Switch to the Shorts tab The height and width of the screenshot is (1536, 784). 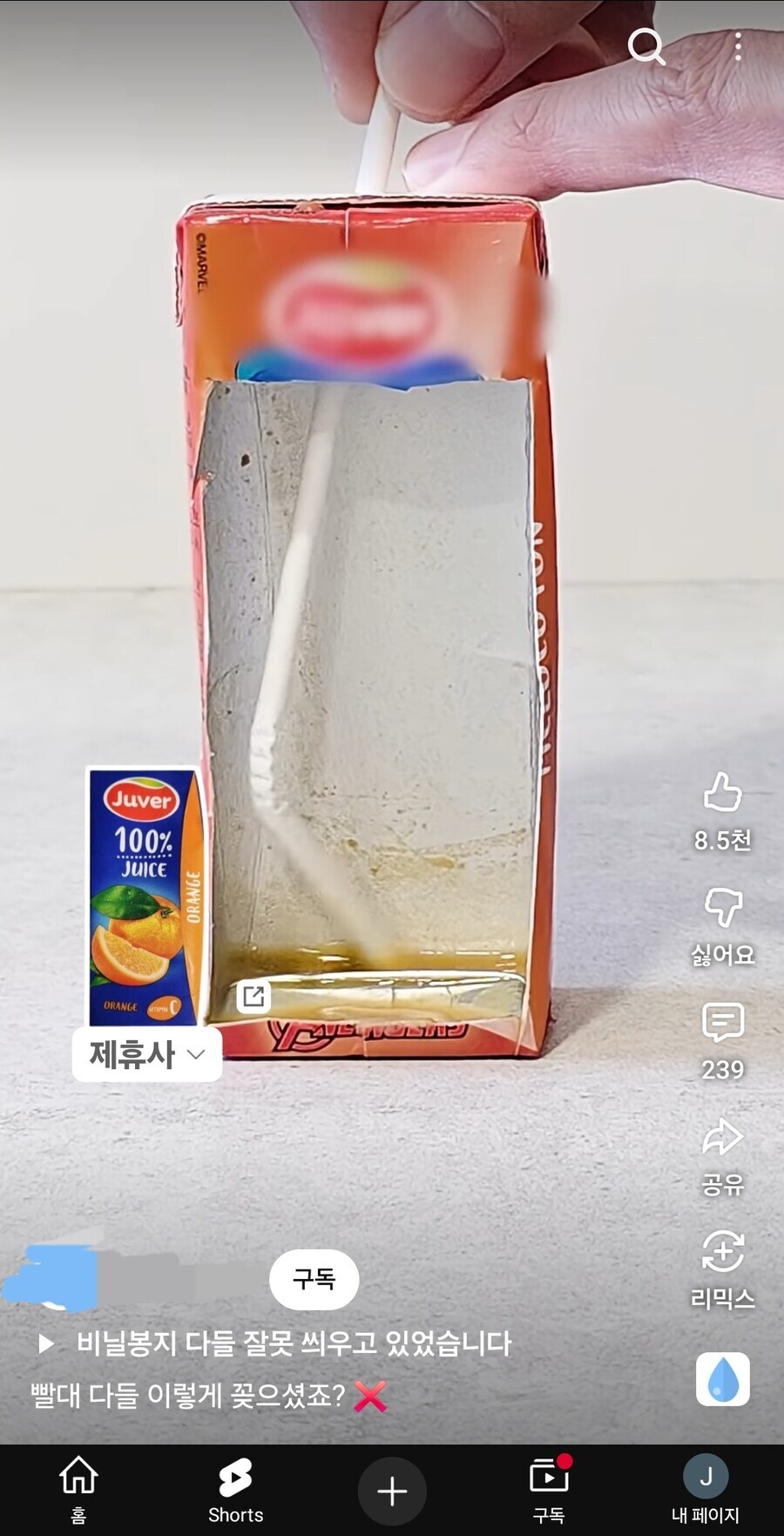point(235,1489)
